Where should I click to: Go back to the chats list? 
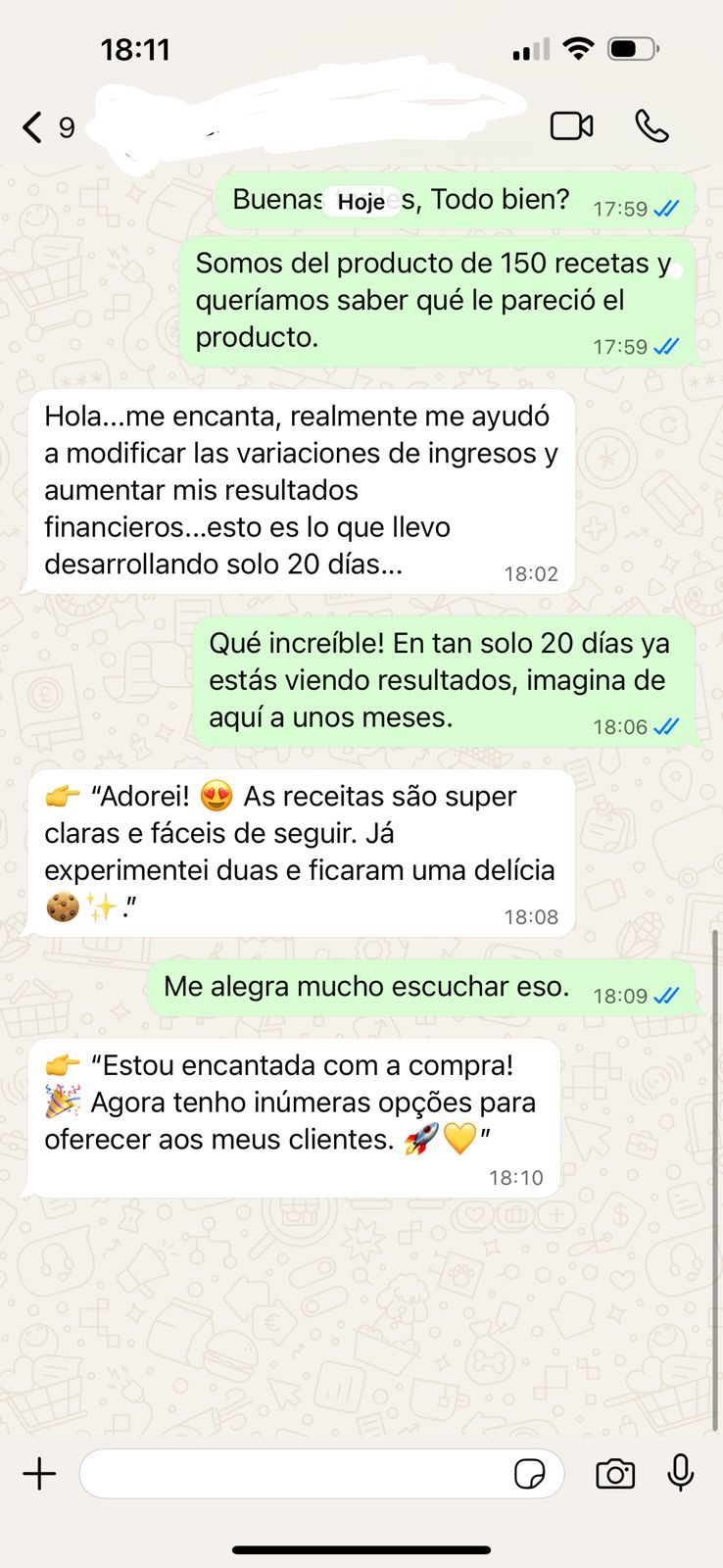[x=34, y=127]
